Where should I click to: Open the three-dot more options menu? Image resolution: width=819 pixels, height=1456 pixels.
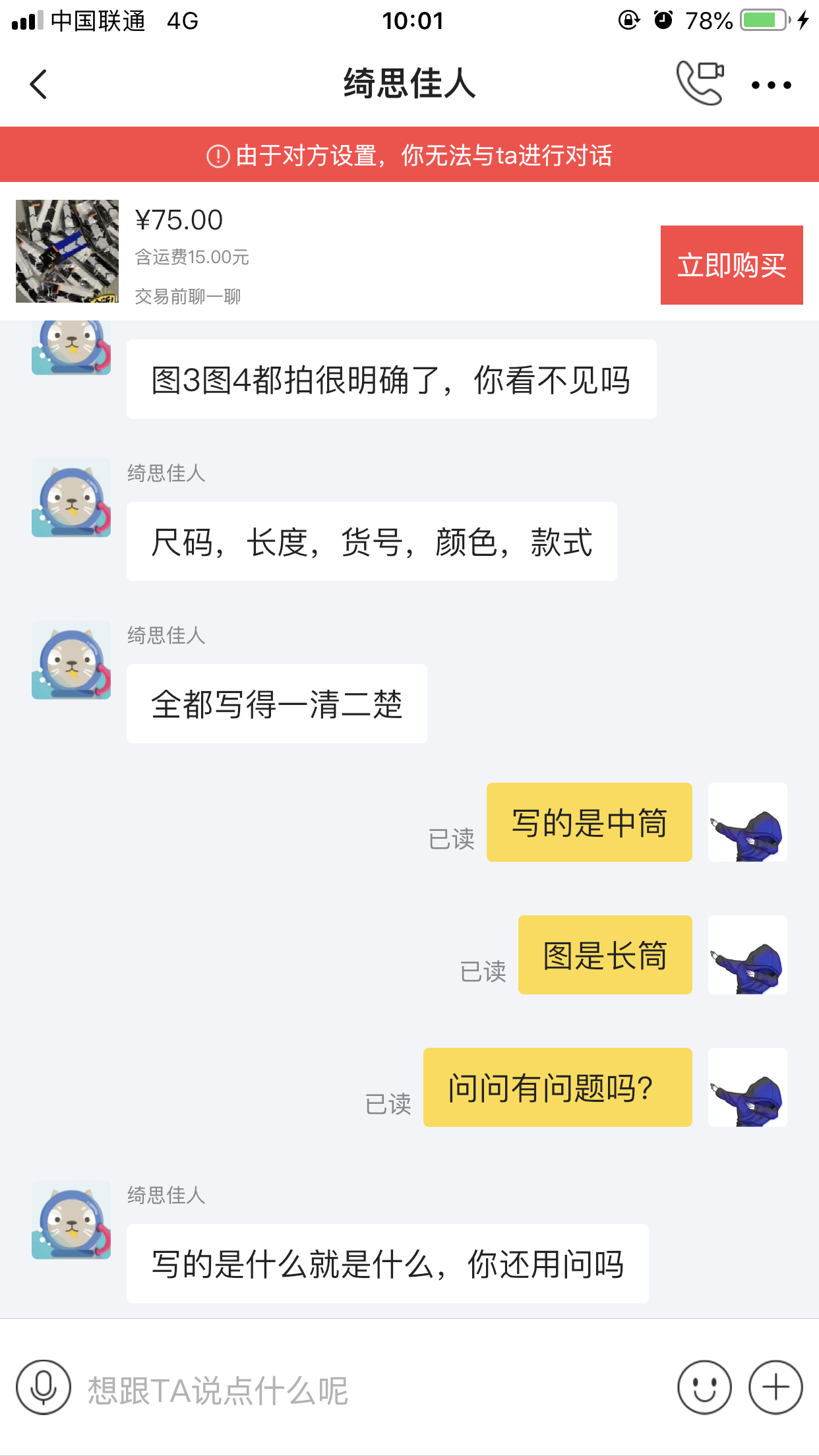click(x=772, y=85)
